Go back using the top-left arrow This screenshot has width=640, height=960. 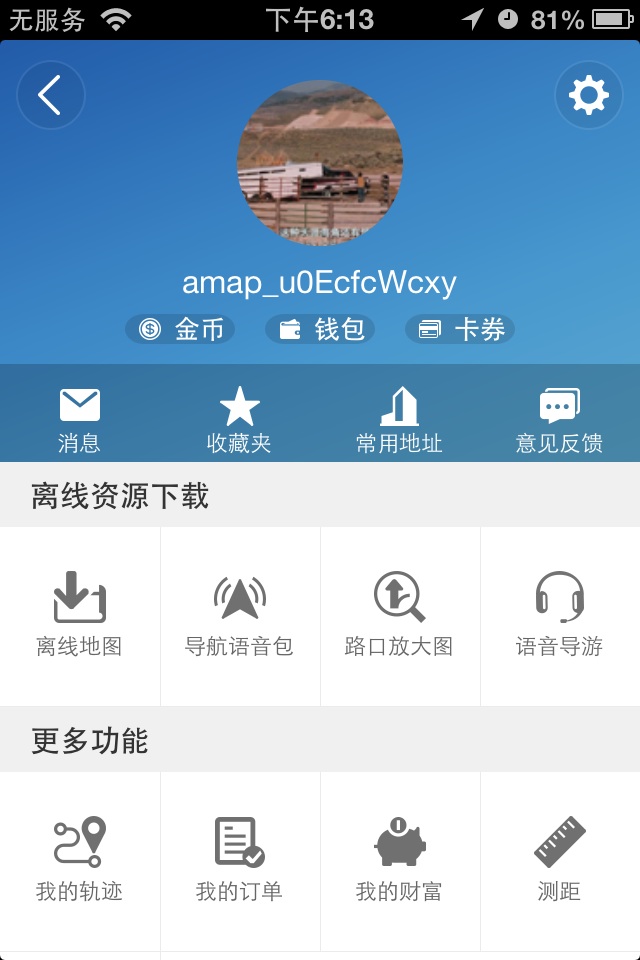pos(50,96)
